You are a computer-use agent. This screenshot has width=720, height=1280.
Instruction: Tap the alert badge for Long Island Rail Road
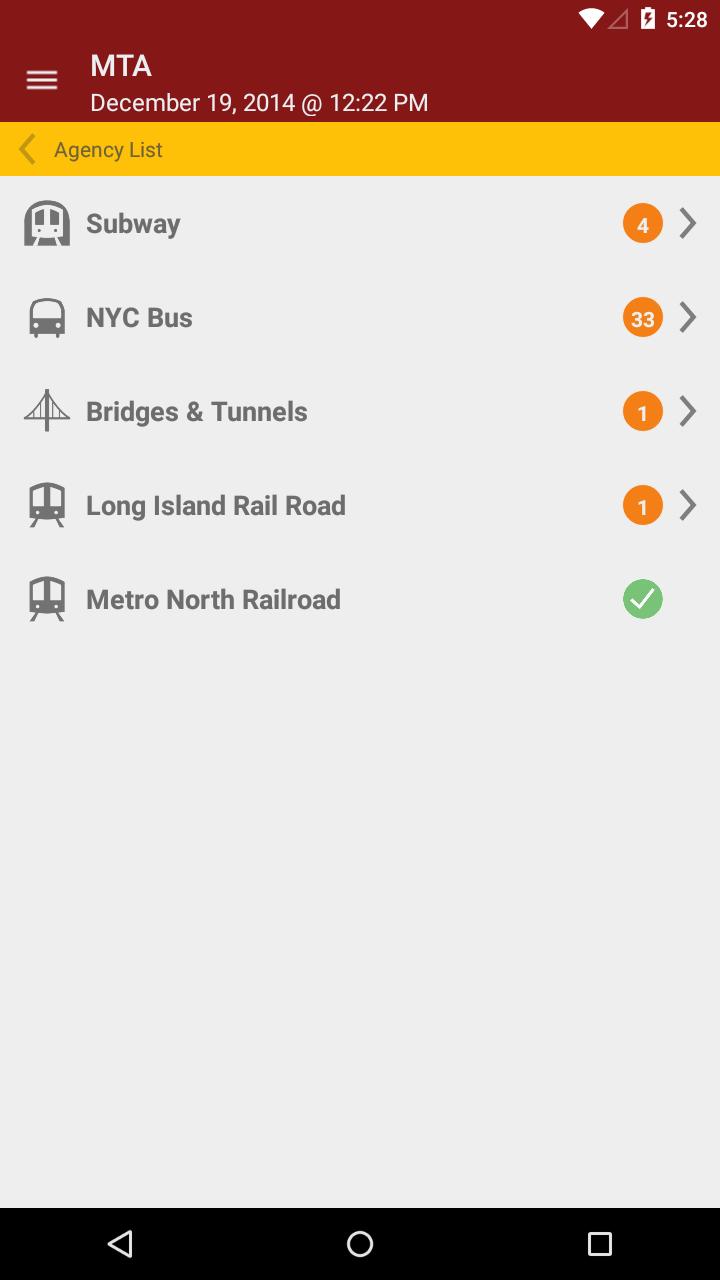pos(642,505)
